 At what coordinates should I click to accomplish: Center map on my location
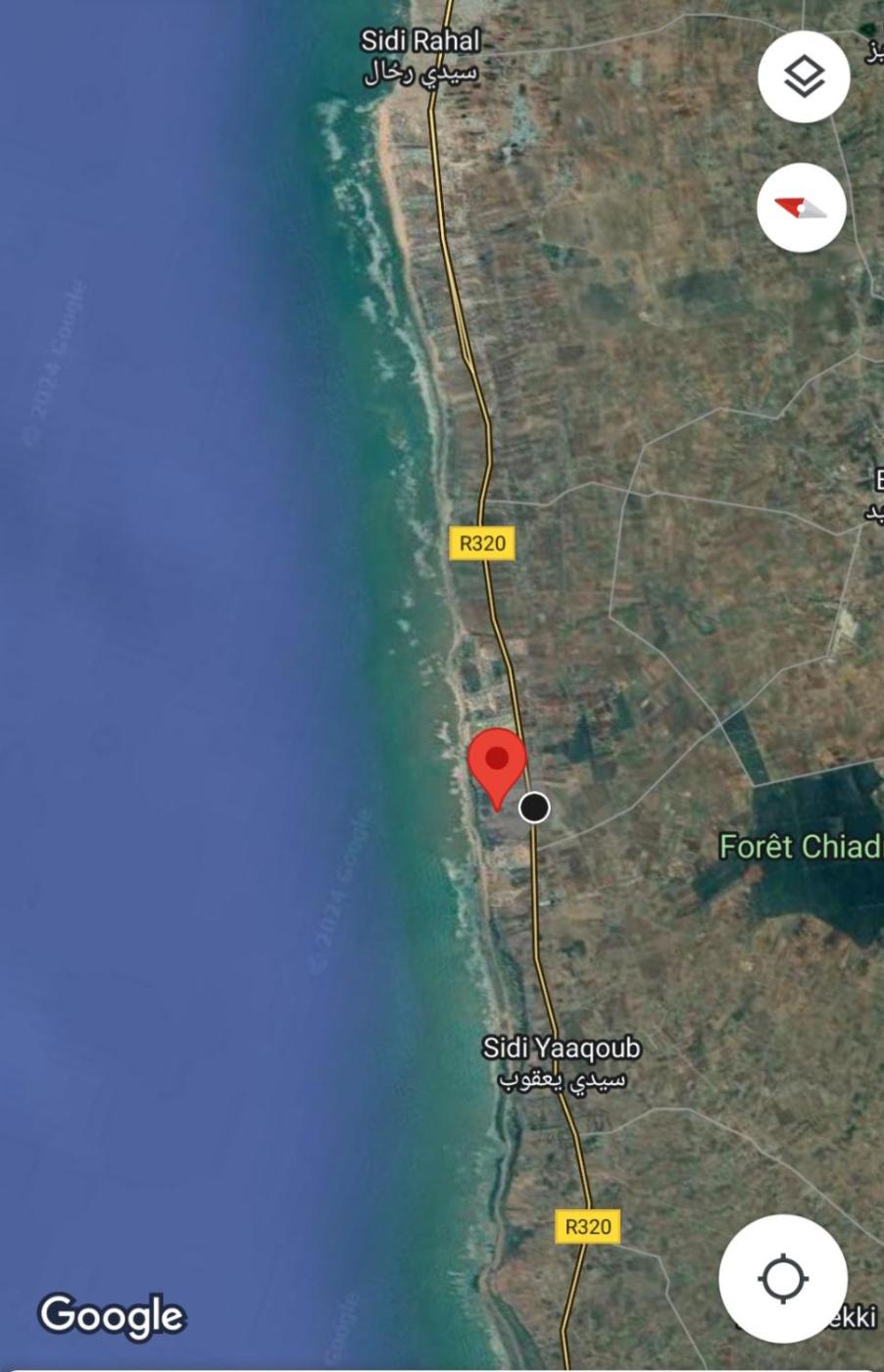pyautogui.click(x=783, y=1278)
